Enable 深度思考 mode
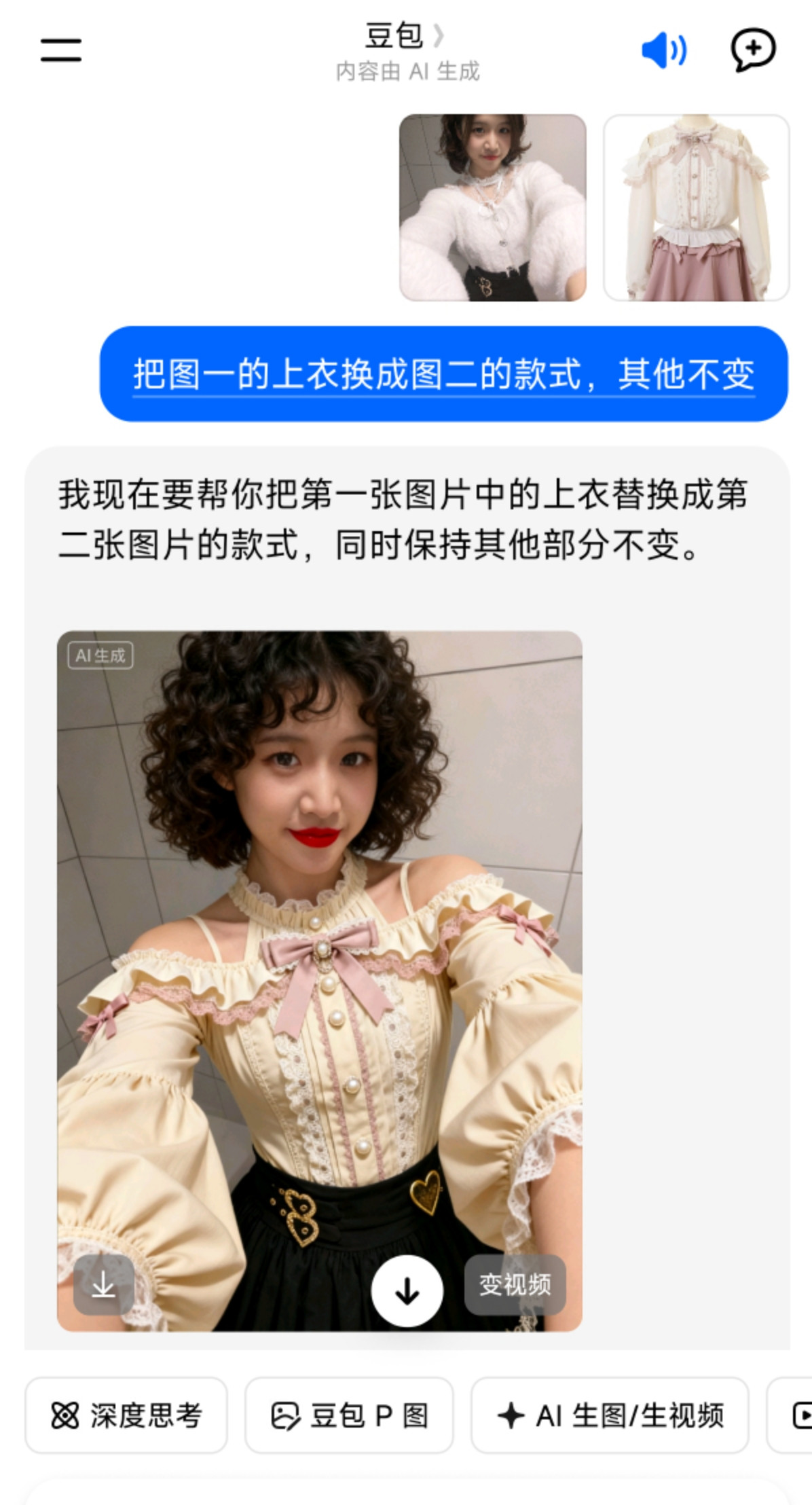This screenshot has height=1505, width=812. [126, 1415]
